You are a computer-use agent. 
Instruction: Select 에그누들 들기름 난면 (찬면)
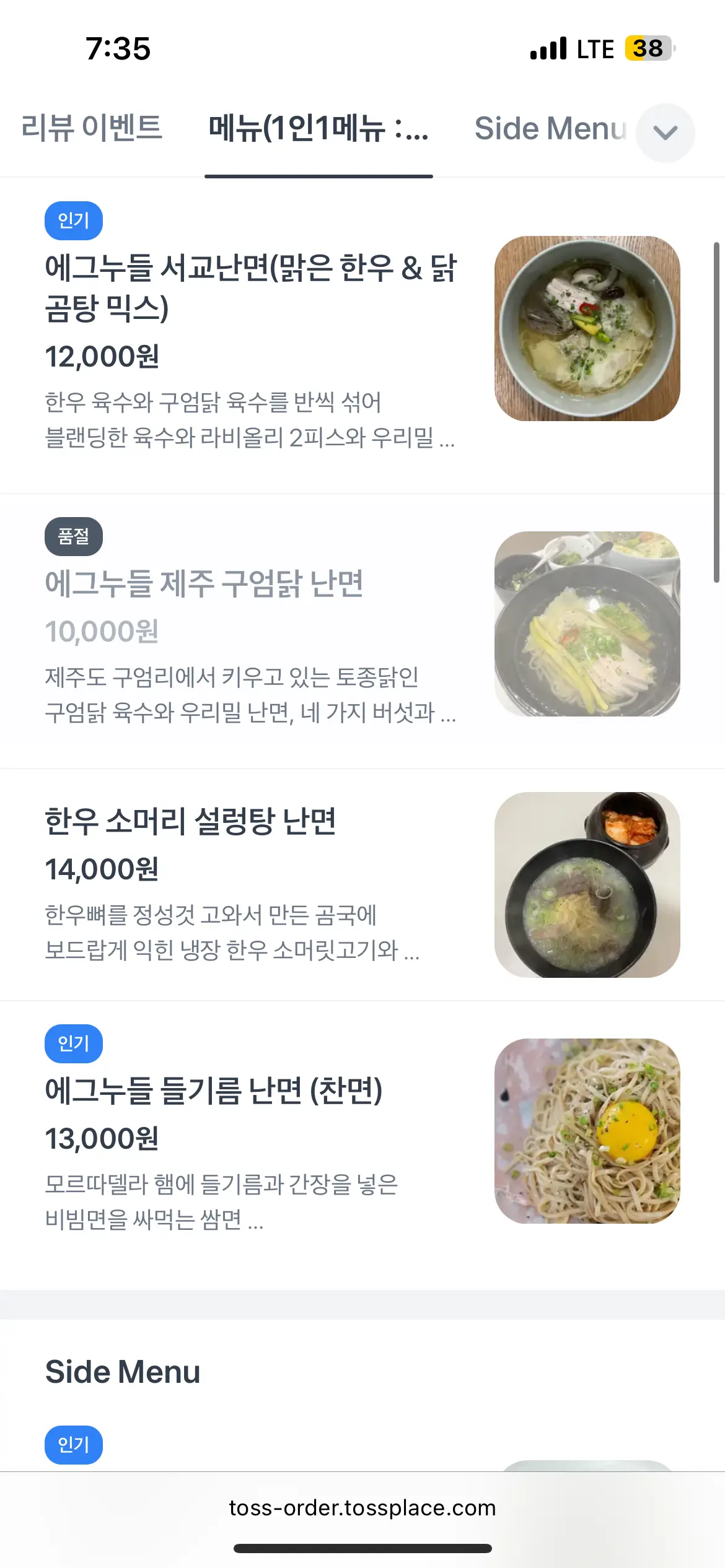213,1091
